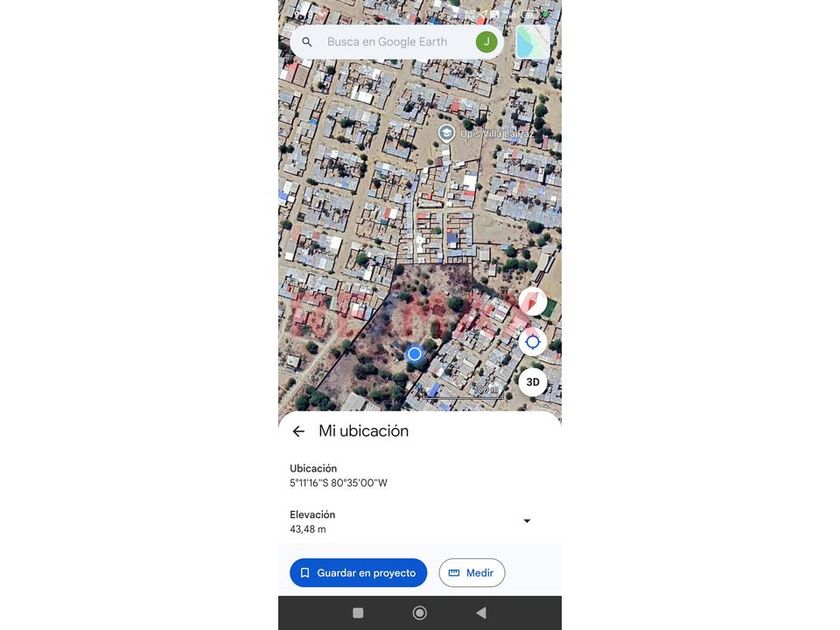Open the Medir measuring tool

(x=471, y=573)
